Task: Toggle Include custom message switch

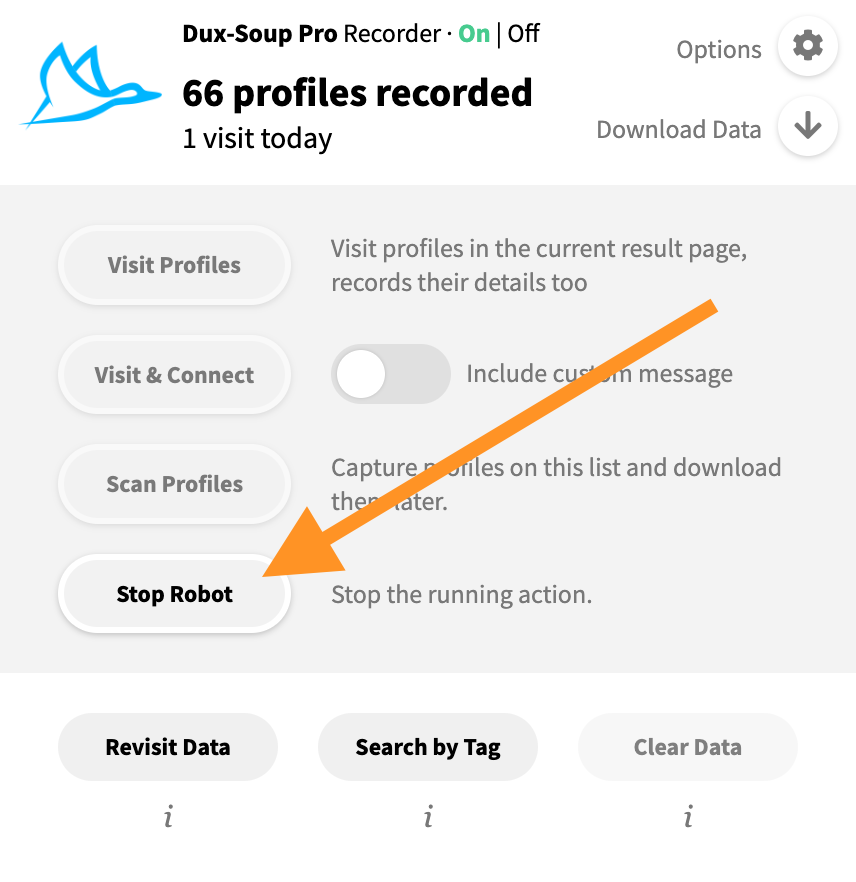Action: pos(390,375)
